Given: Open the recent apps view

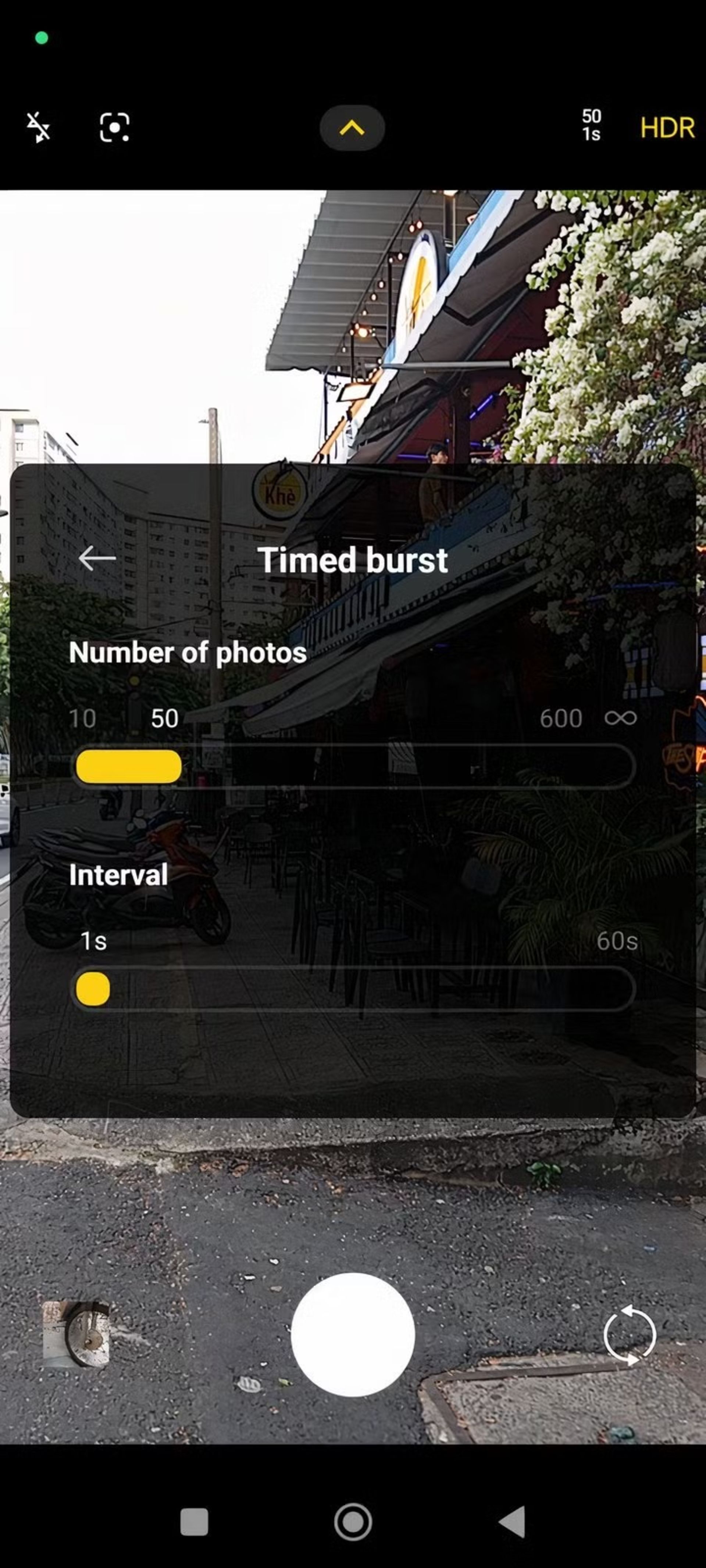Looking at the screenshot, I should (194, 1522).
